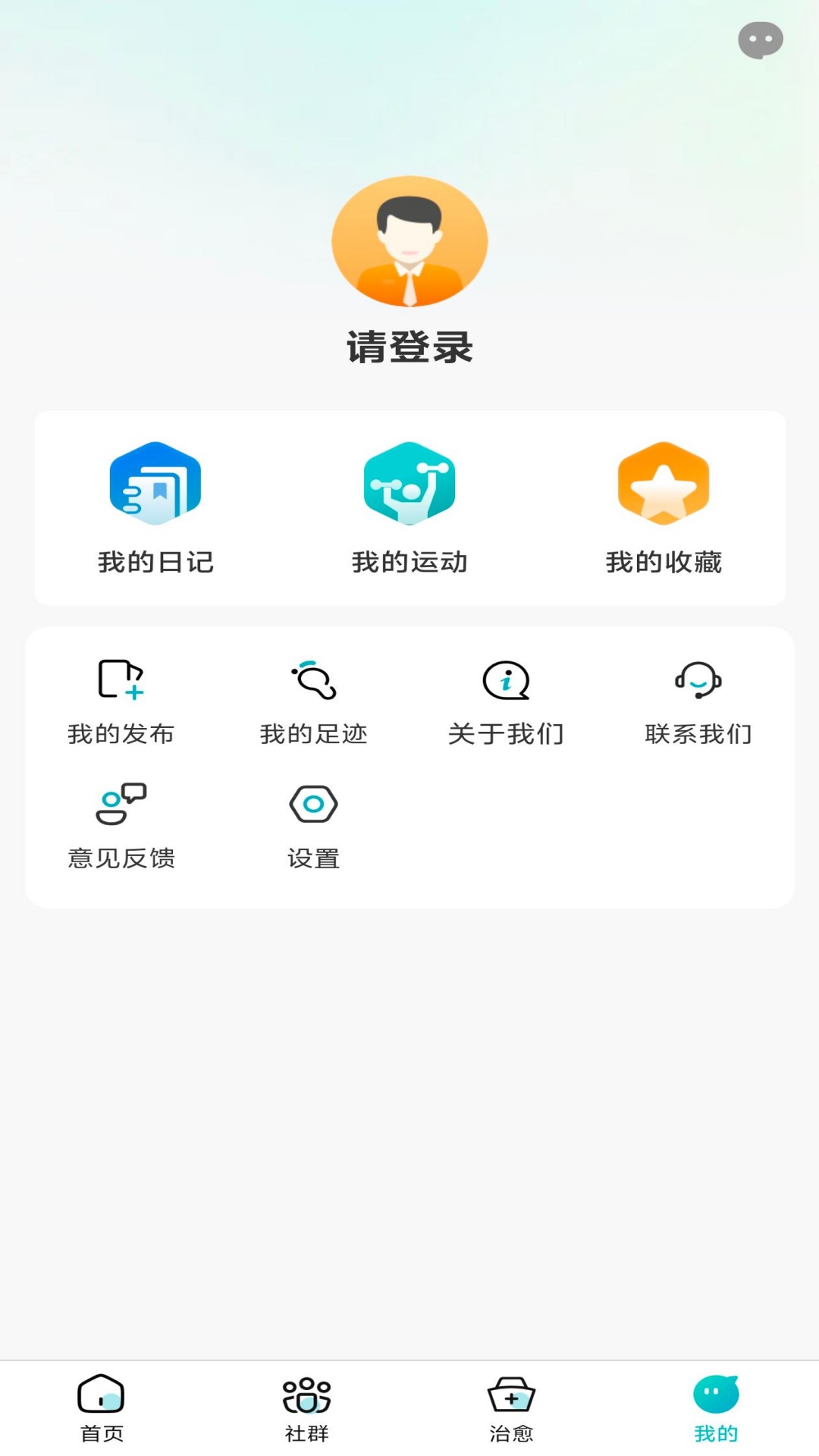Viewport: 819px width, 1456px height.
Task: Click the user avatar image
Action: pos(409,241)
